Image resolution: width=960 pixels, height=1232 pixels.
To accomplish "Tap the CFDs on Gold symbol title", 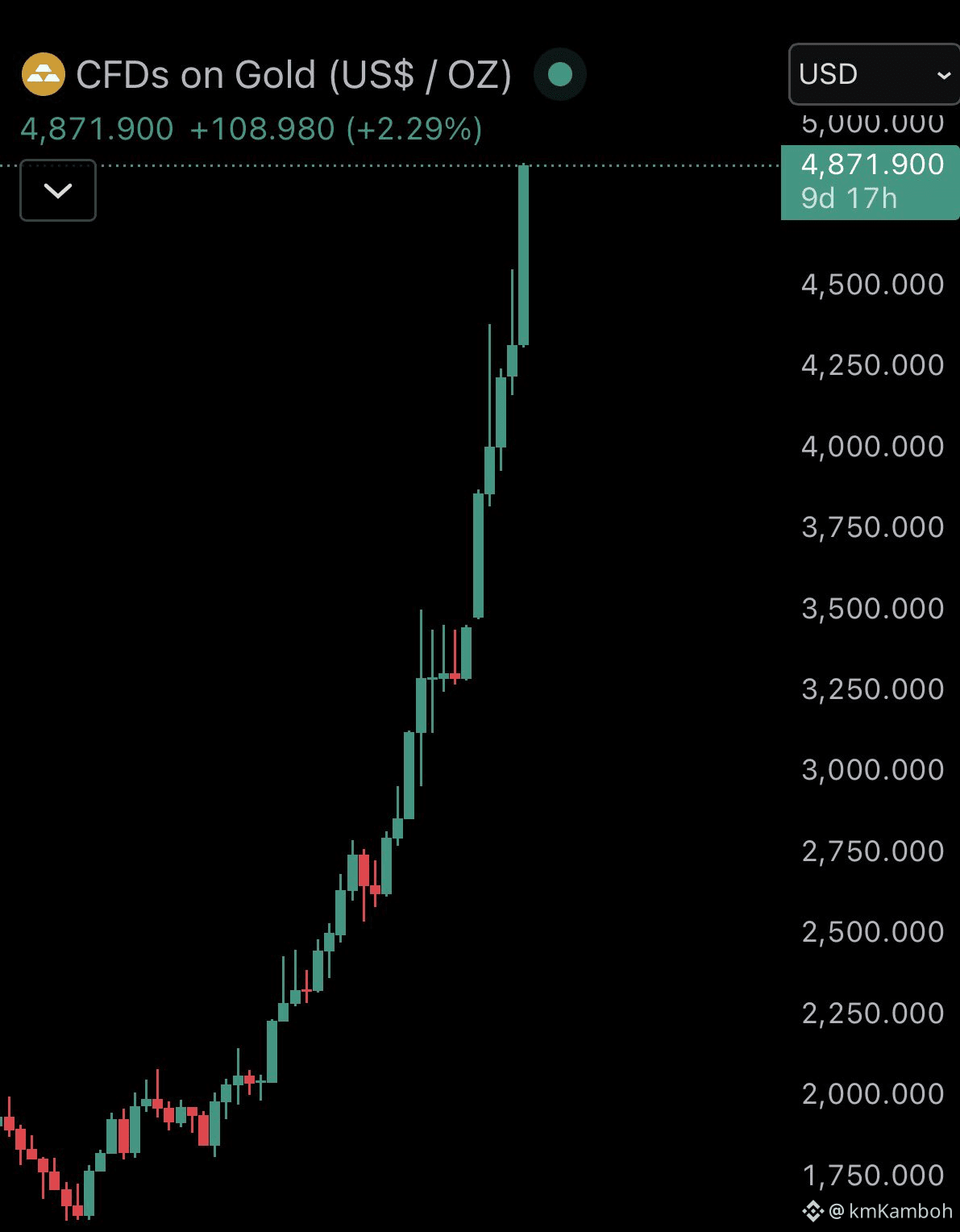I will [293, 75].
